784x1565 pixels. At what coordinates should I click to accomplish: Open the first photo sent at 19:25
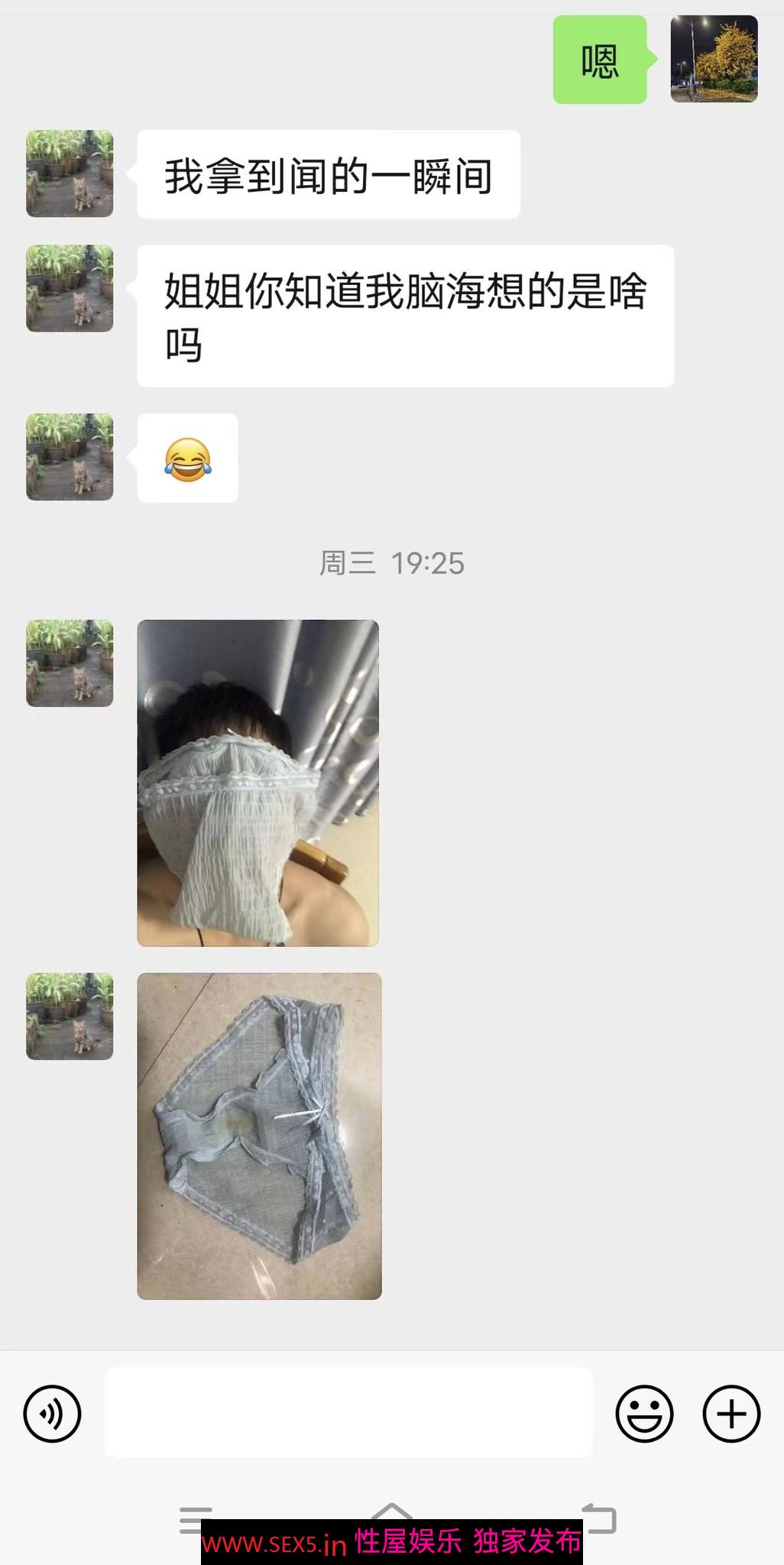258,783
